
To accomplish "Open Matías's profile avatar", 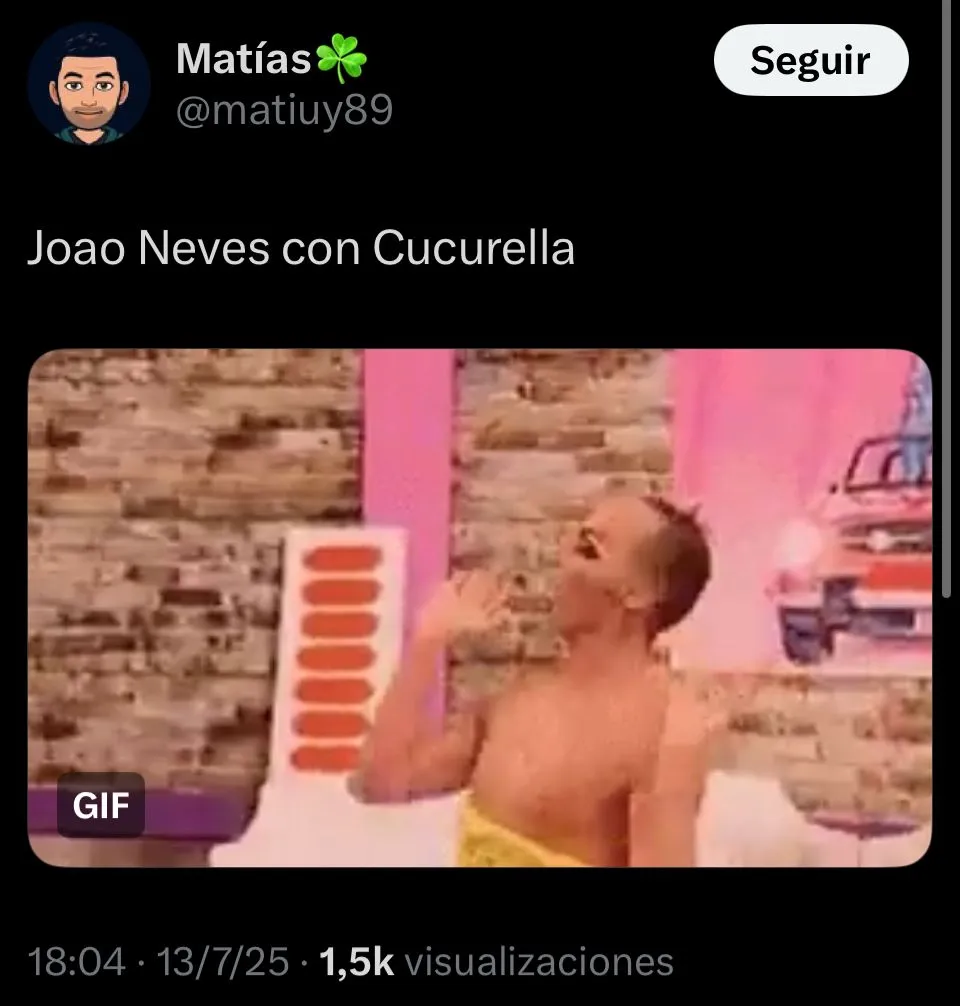I will [x=88, y=86].
